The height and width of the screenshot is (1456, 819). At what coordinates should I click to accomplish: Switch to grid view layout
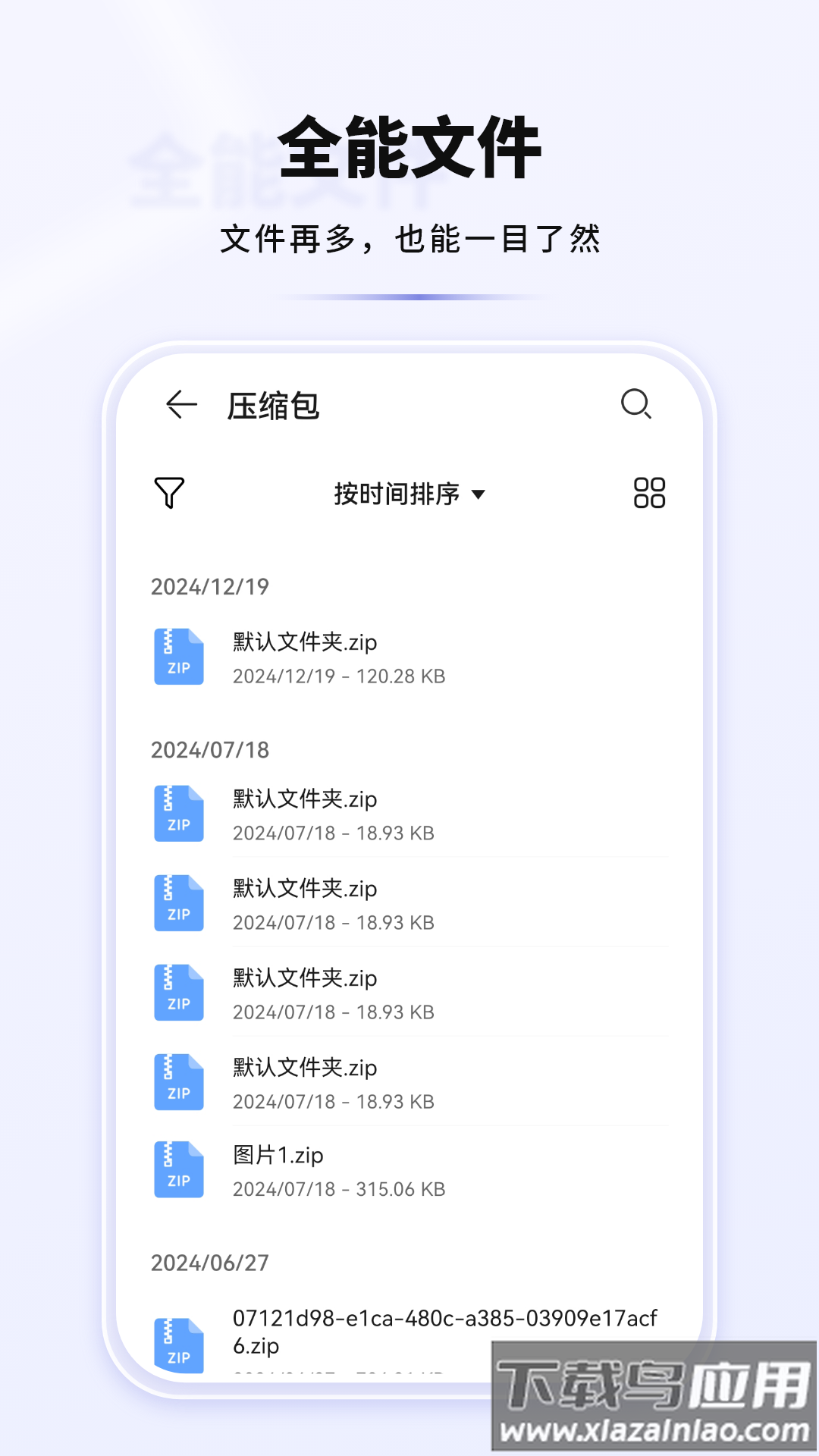(648, 493)
